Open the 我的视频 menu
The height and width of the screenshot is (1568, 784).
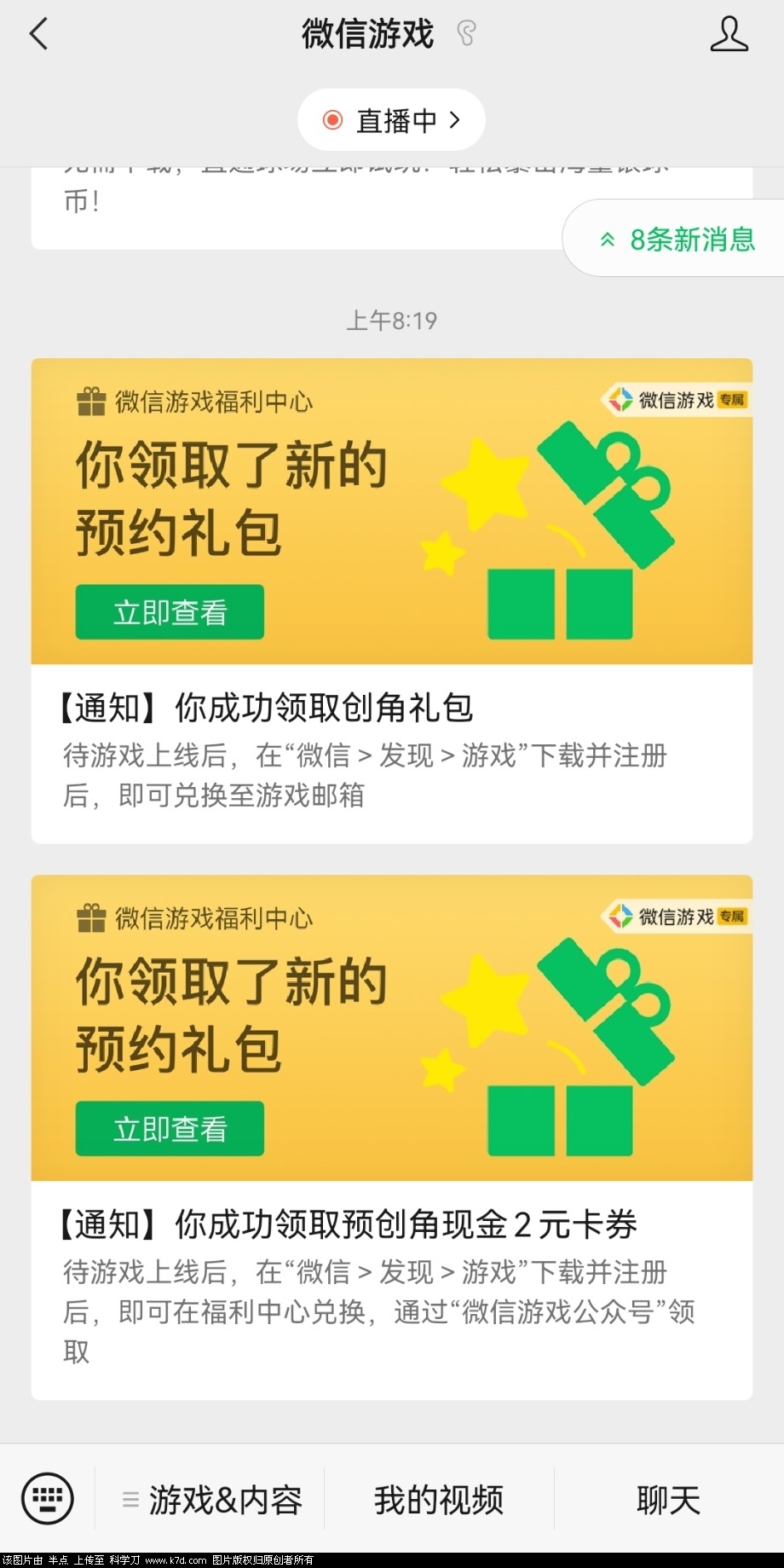[x=439, y=1500]
